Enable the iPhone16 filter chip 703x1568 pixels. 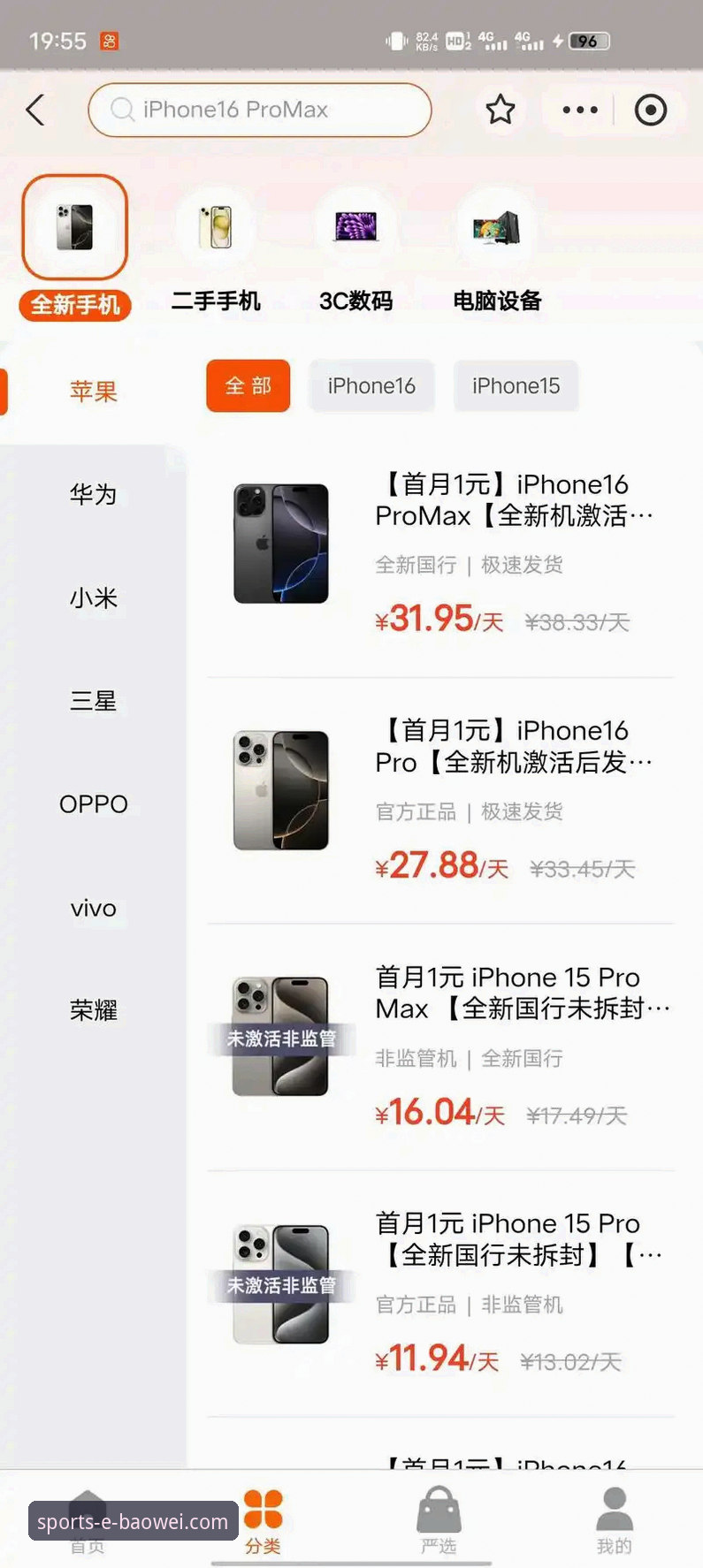371,385
